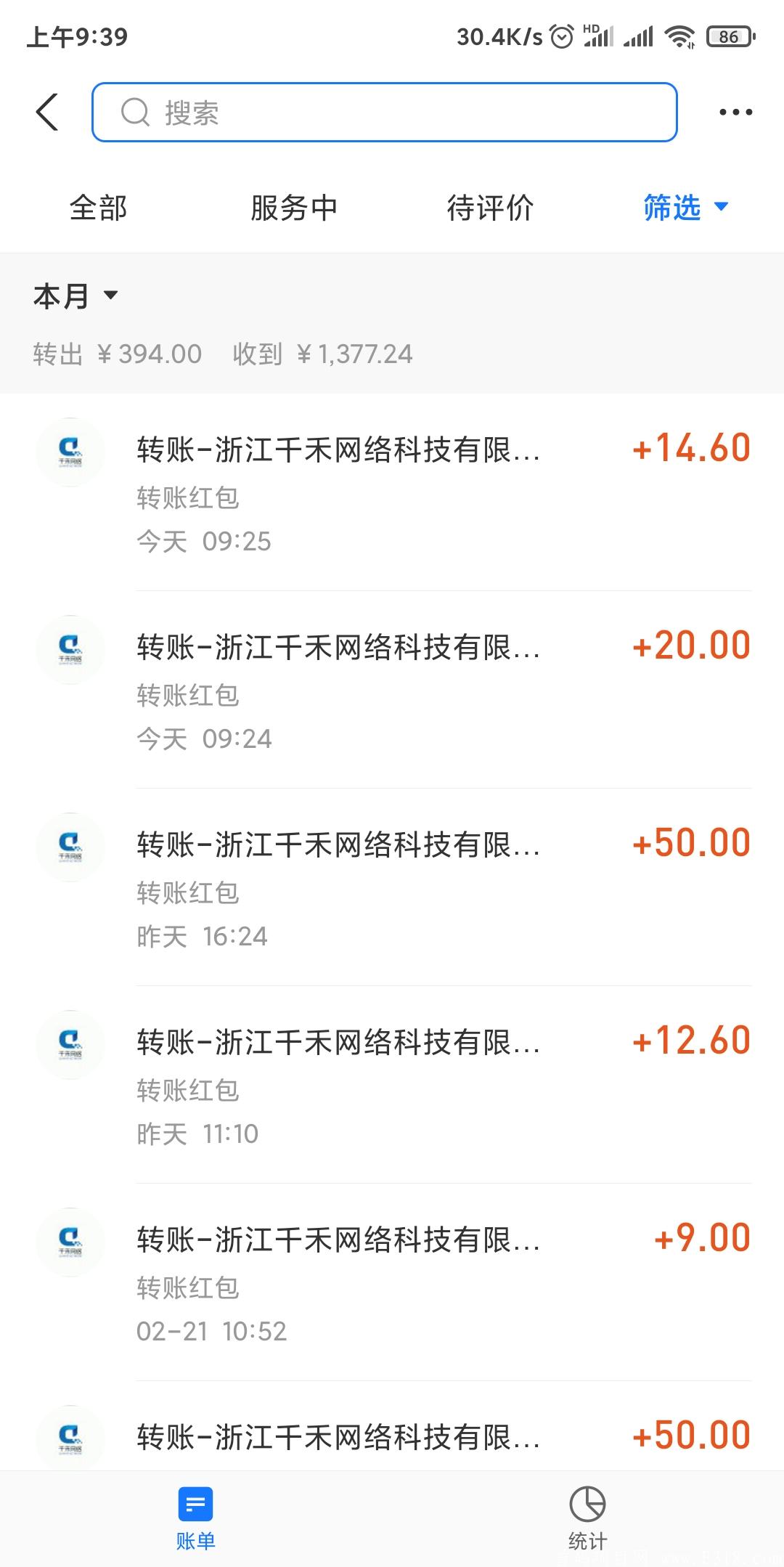Select the 全部 tab

tap(98, 208)
